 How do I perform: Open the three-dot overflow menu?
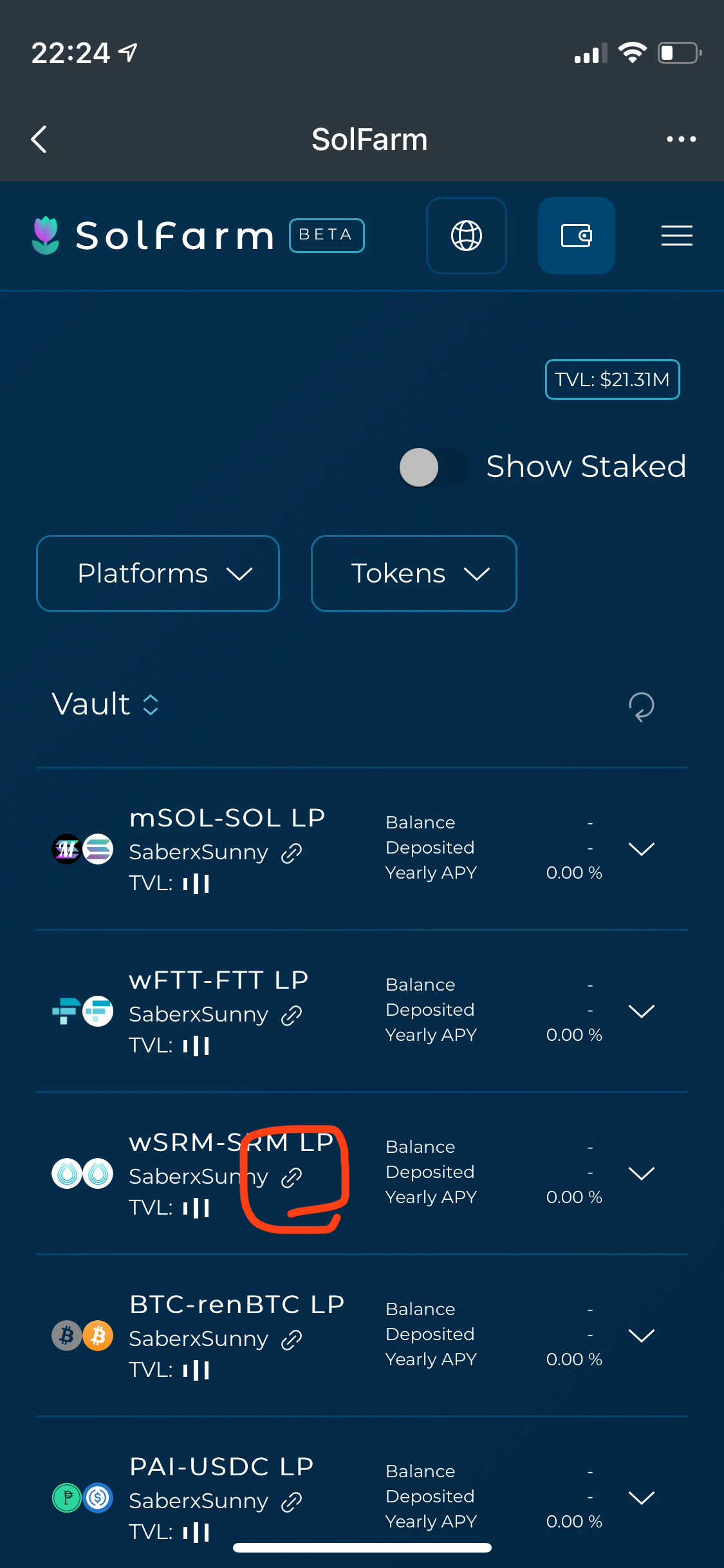point(682,139)
